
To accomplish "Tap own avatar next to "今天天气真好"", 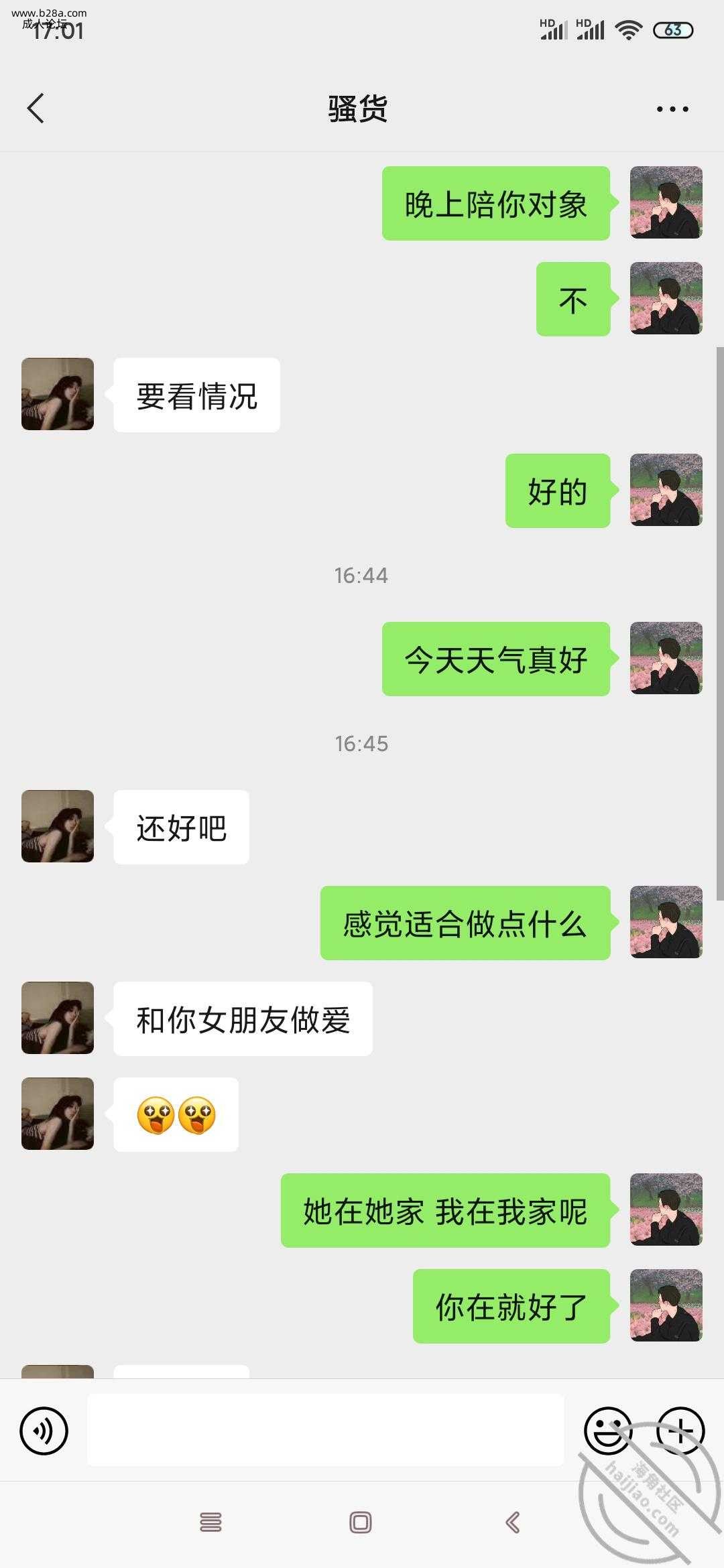I will point(666,658).
